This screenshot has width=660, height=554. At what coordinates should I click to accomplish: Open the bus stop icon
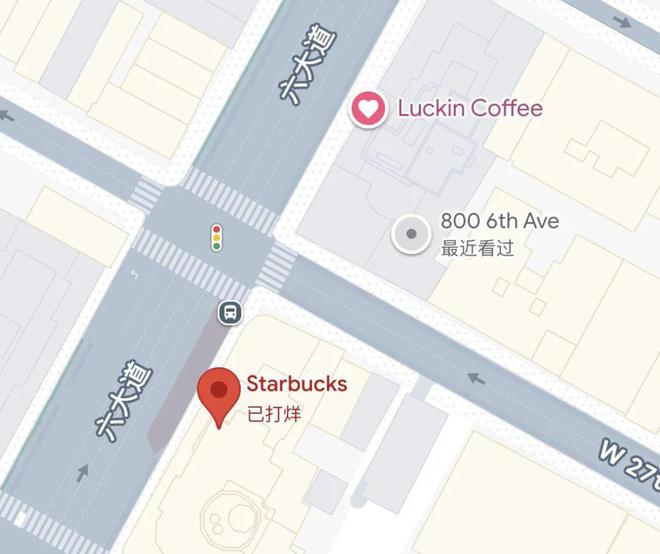231,313
